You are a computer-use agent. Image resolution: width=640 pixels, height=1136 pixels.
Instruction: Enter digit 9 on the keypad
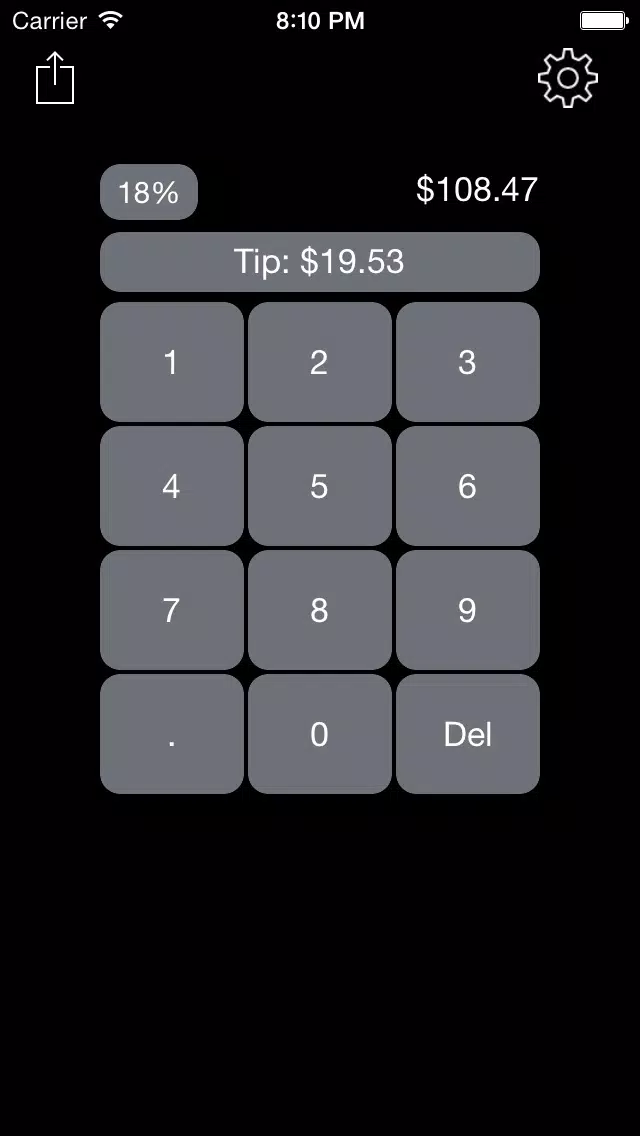tap(467, 610)
